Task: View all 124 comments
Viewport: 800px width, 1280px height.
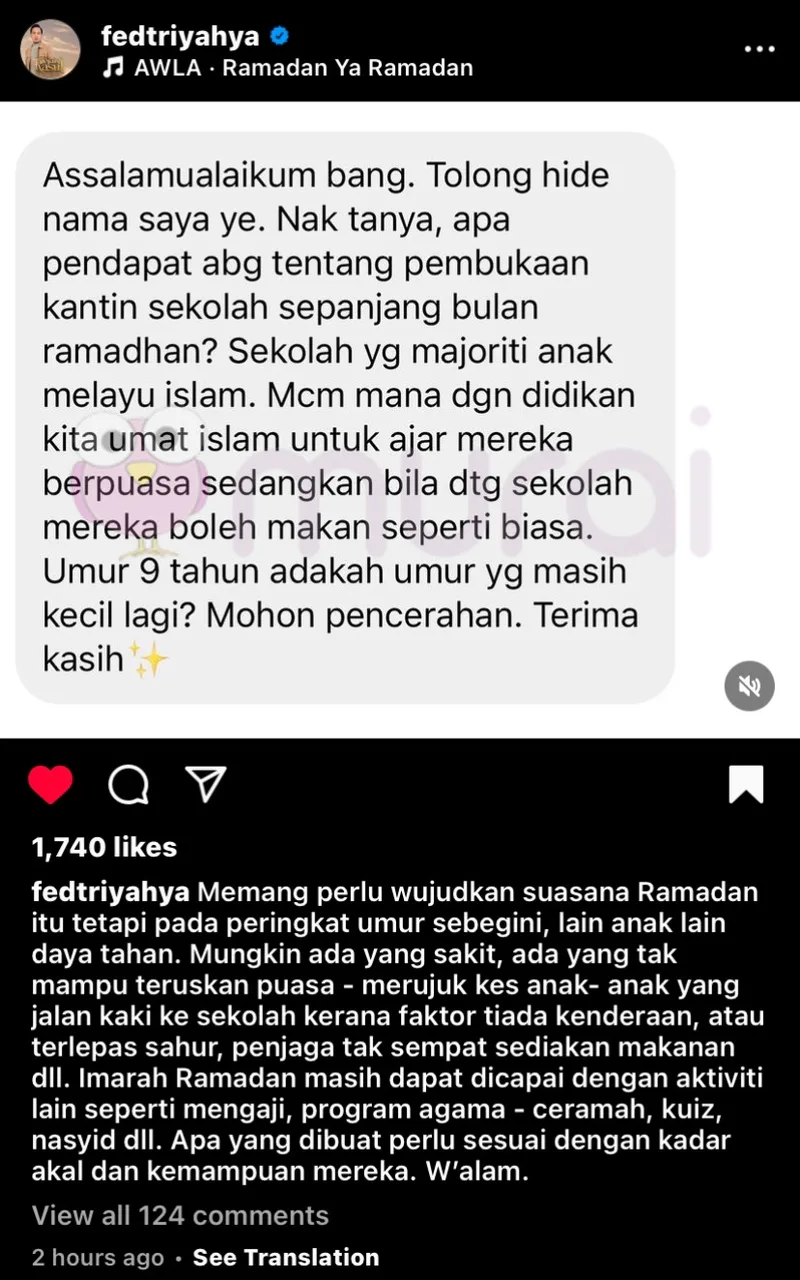Action: point(180,1215)
